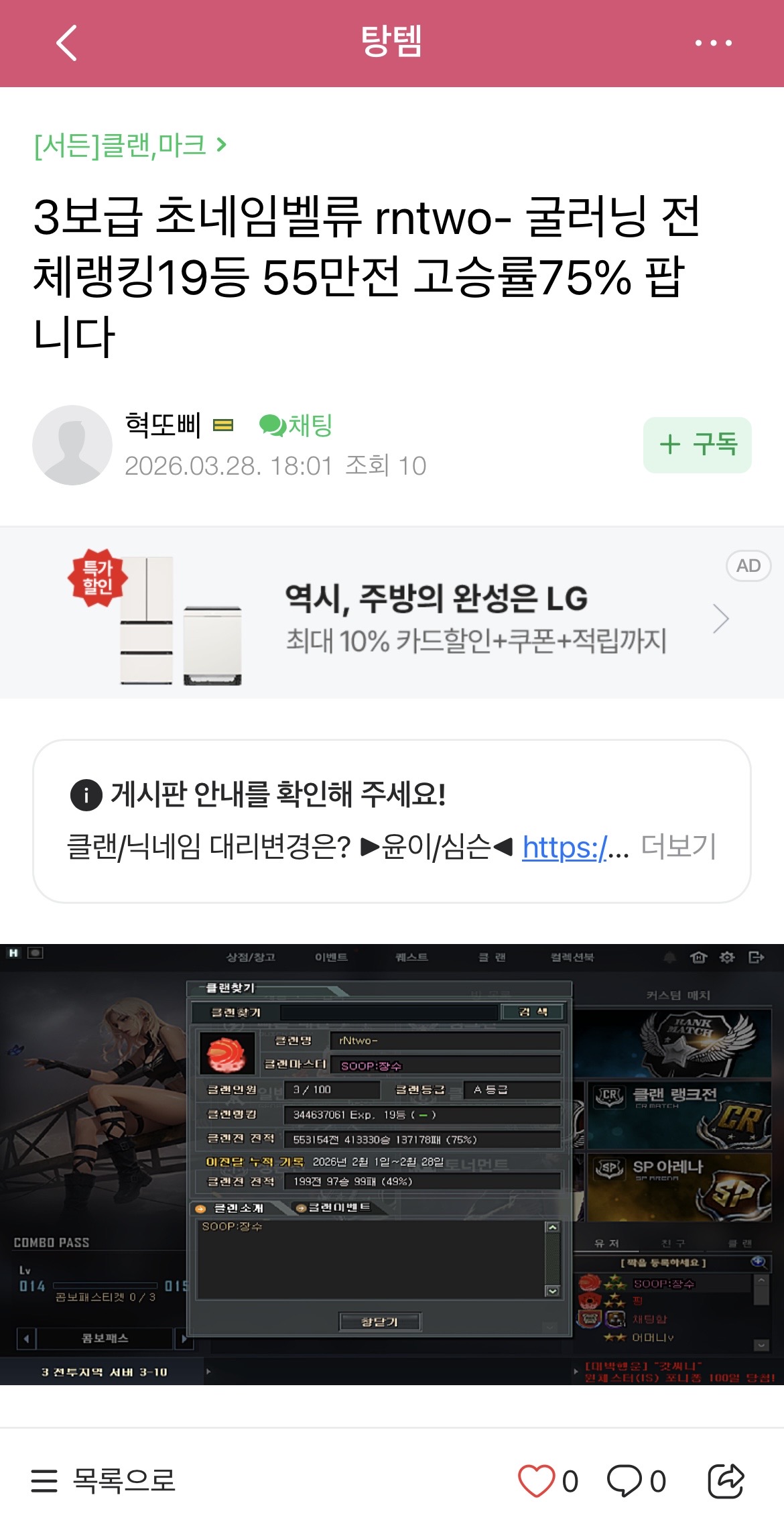This screenshot has width=784, height=1528.
Task: Expand the notice with 더보기
Action: 678,847
